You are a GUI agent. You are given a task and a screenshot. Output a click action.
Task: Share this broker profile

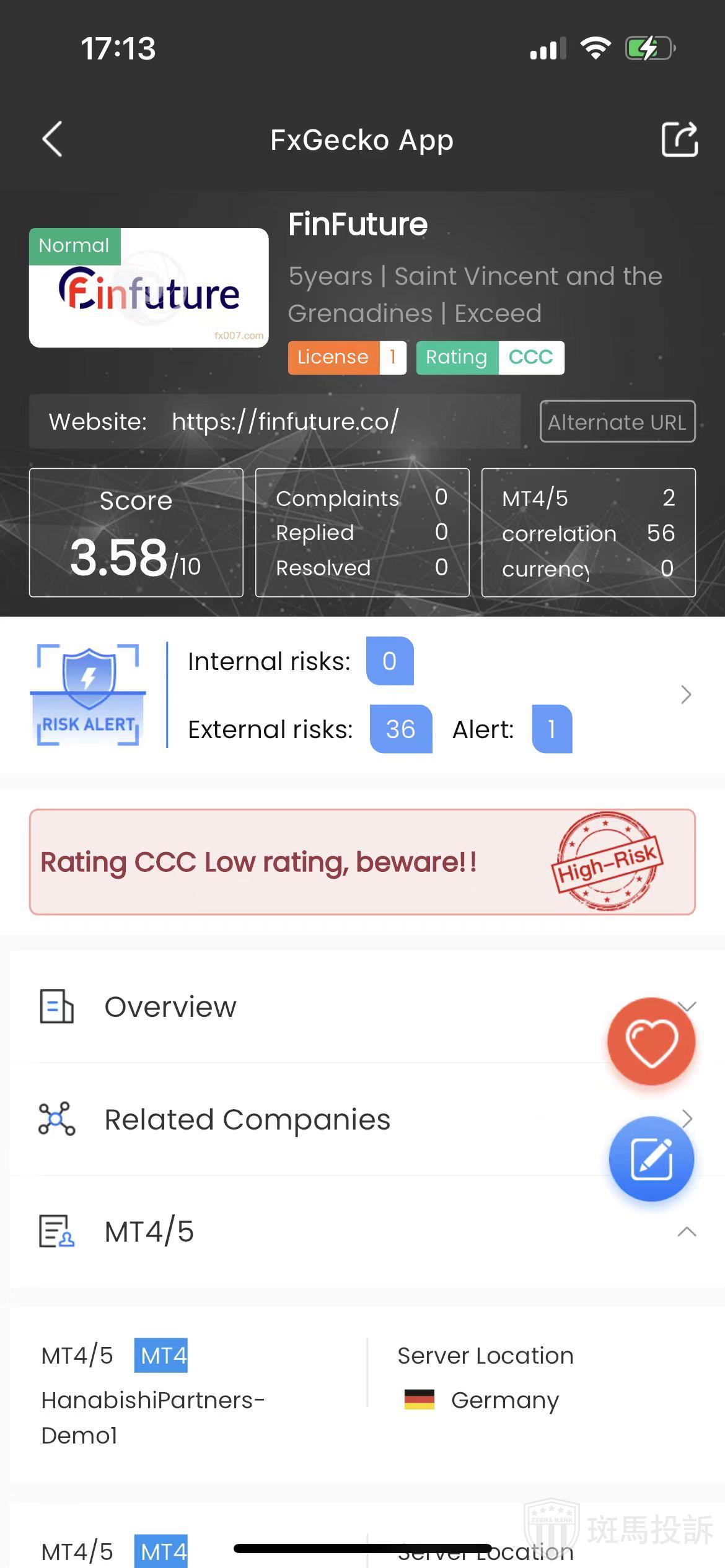pyautogui.click(x=679, y=139)
